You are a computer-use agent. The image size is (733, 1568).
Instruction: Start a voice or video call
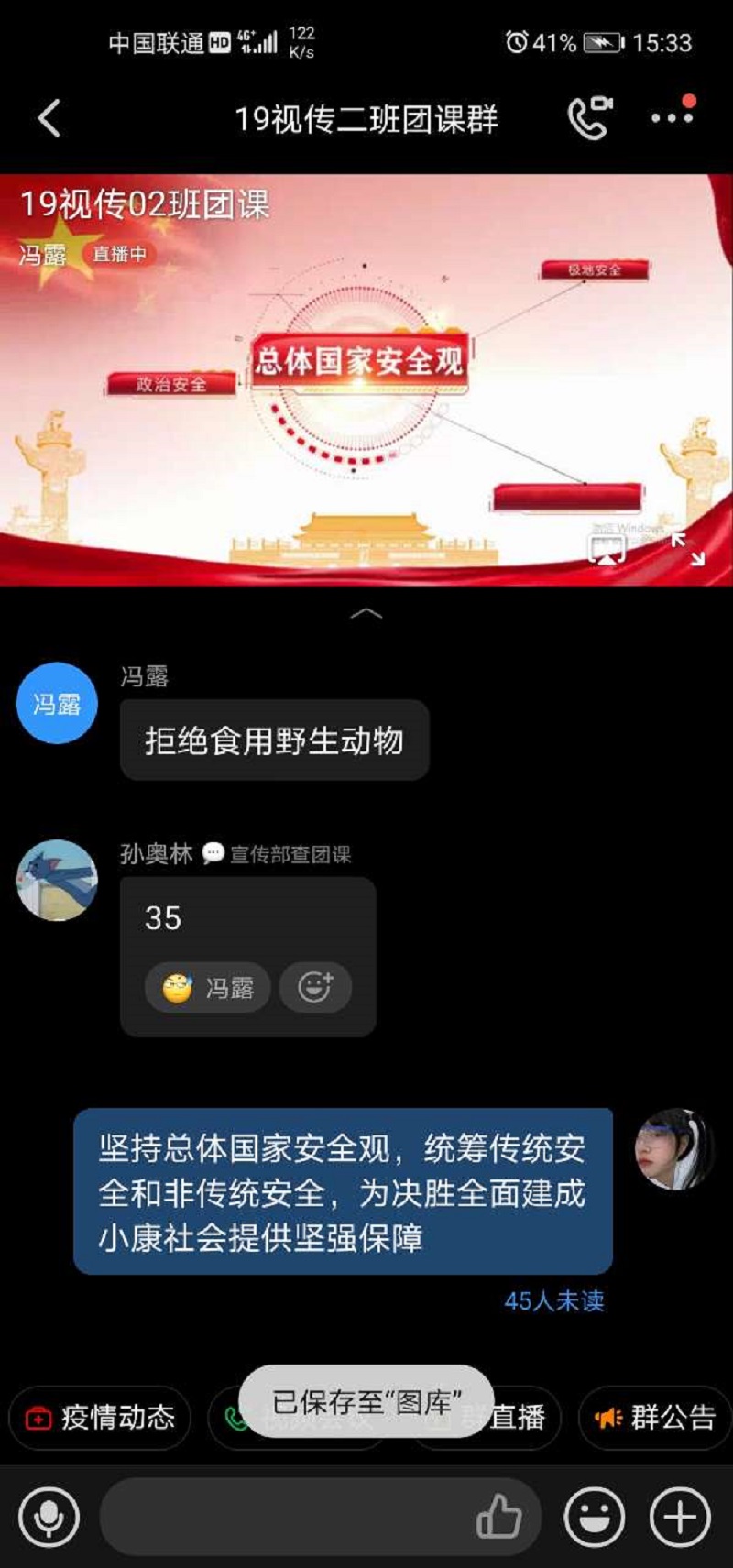point(589,118)
